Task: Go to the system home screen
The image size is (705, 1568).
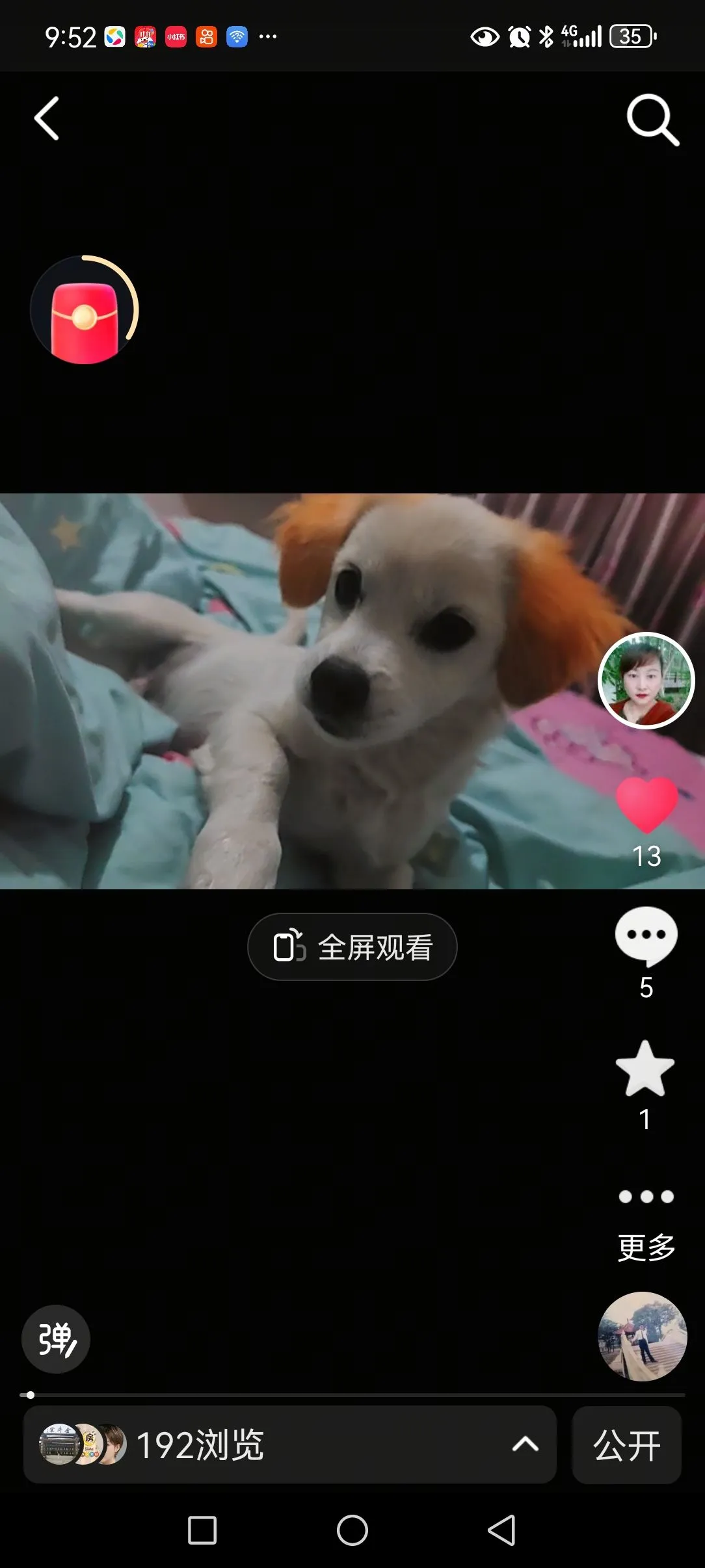Action: [352, 1530]
